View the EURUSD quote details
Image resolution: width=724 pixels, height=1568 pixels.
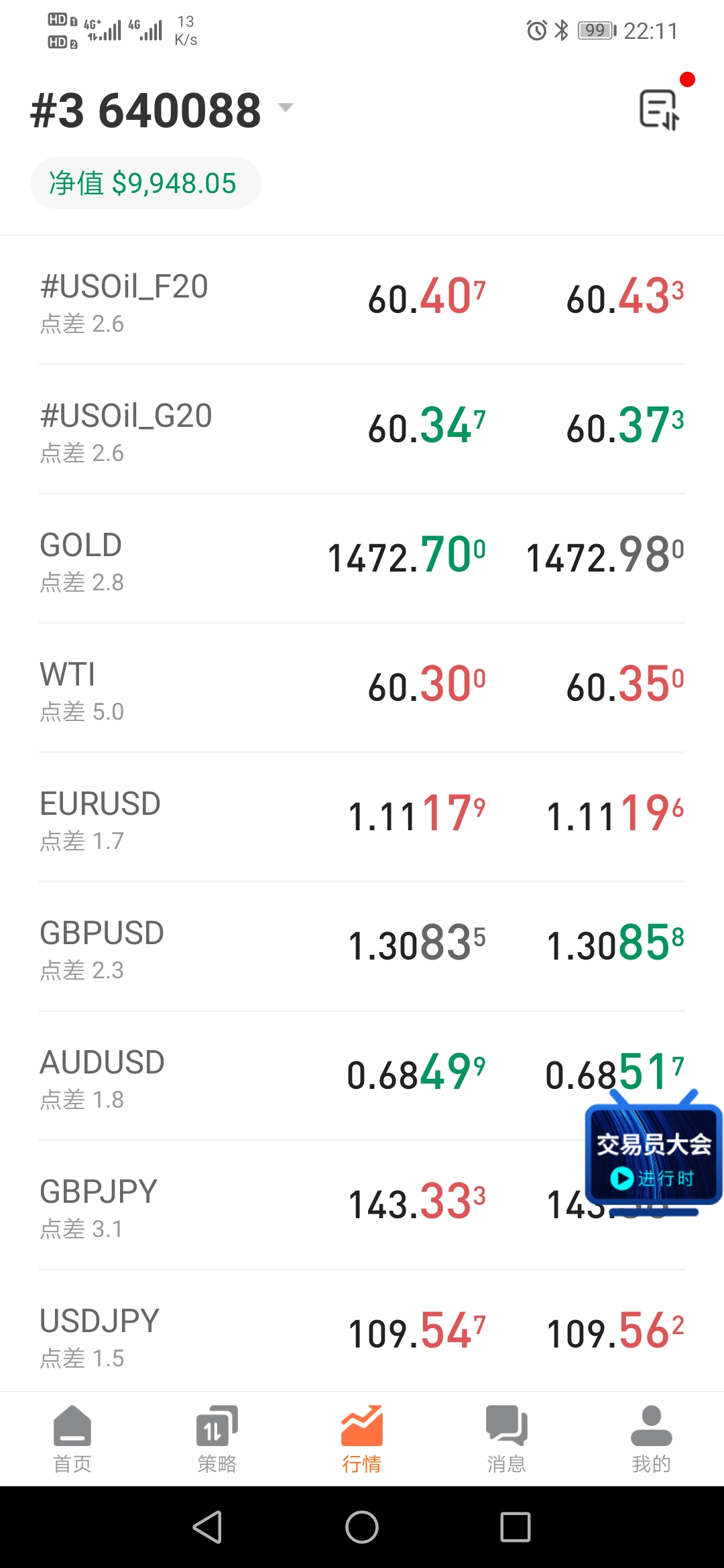point(362,818)
